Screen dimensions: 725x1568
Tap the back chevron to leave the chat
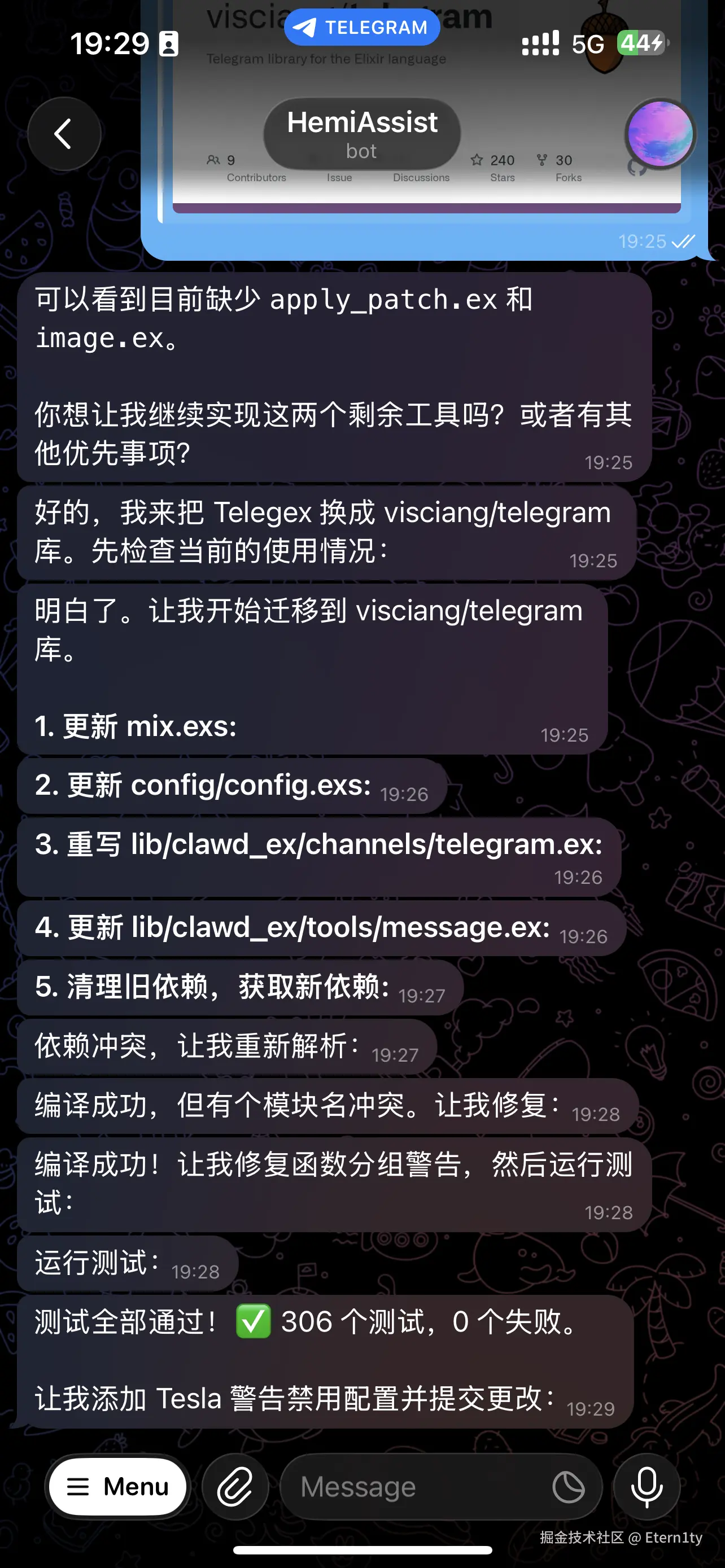click(63, 134)
